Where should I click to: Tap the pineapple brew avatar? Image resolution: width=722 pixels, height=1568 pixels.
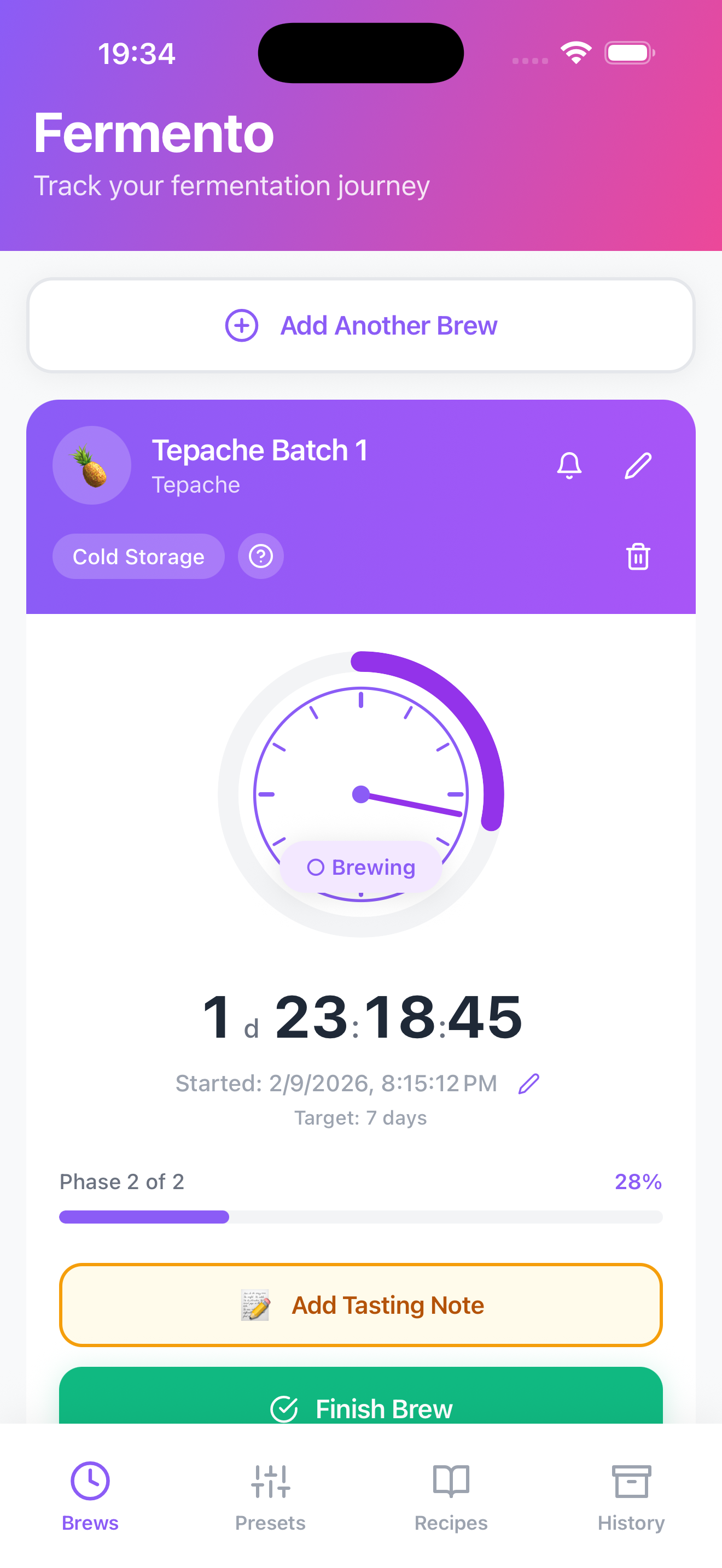[91, 464]
